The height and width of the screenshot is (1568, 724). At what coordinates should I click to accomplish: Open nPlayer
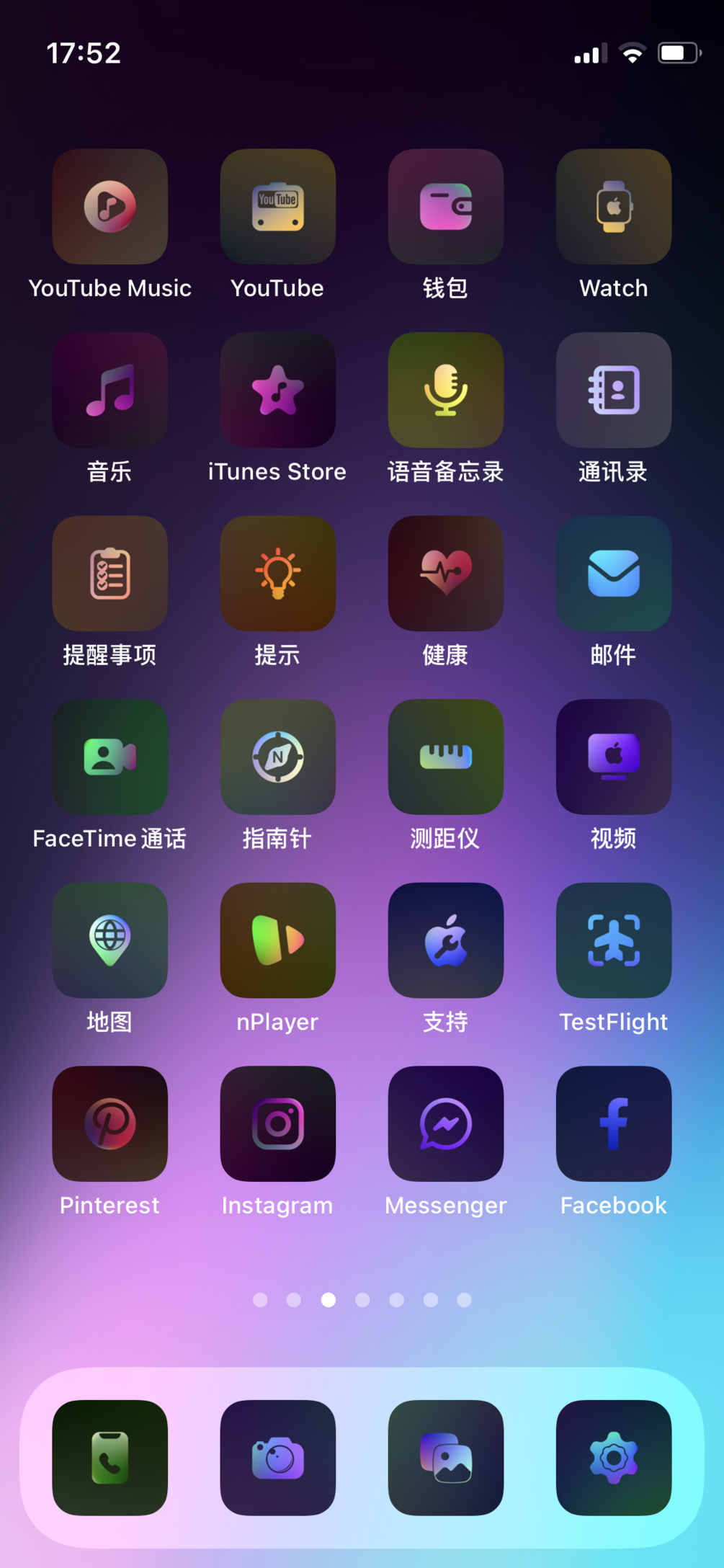(277, 940)
